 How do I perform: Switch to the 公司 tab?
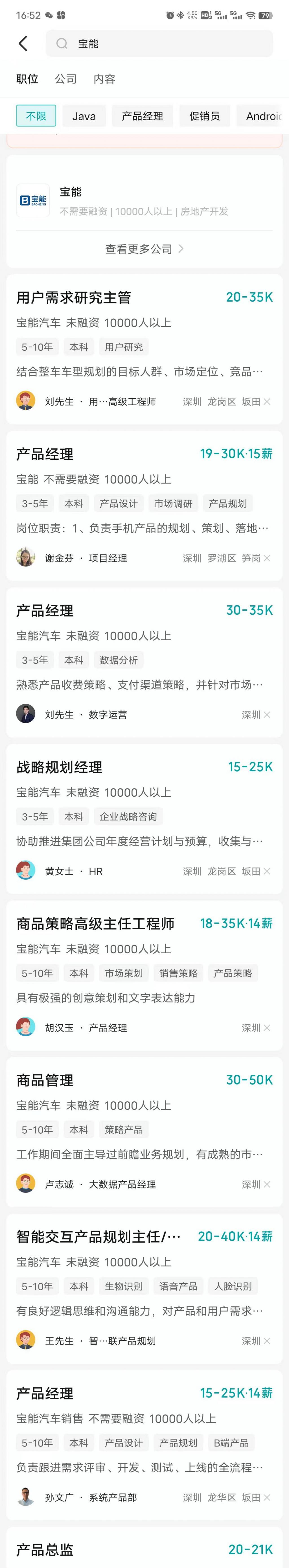[x=66, y=79]
